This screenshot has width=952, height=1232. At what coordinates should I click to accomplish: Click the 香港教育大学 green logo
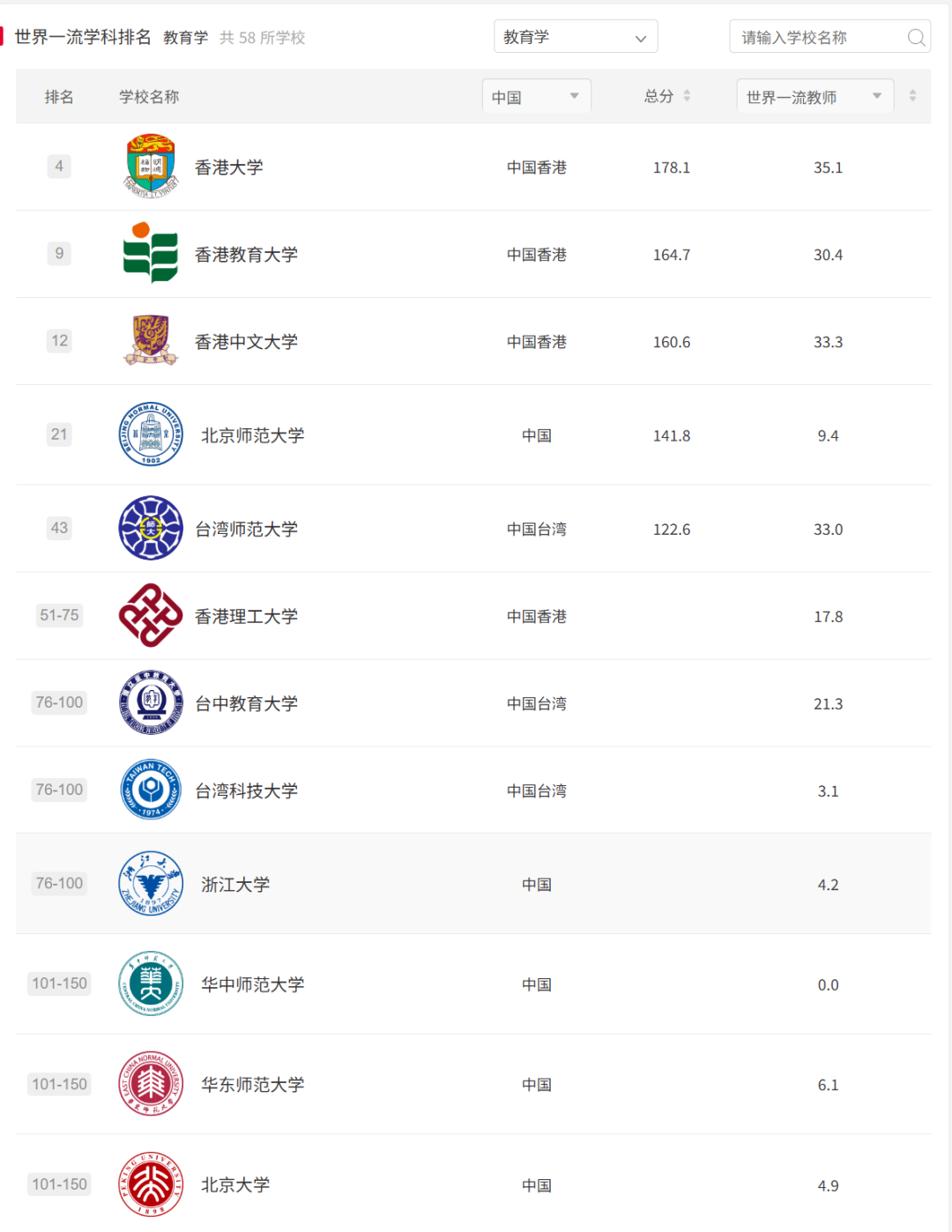(150, 254)
